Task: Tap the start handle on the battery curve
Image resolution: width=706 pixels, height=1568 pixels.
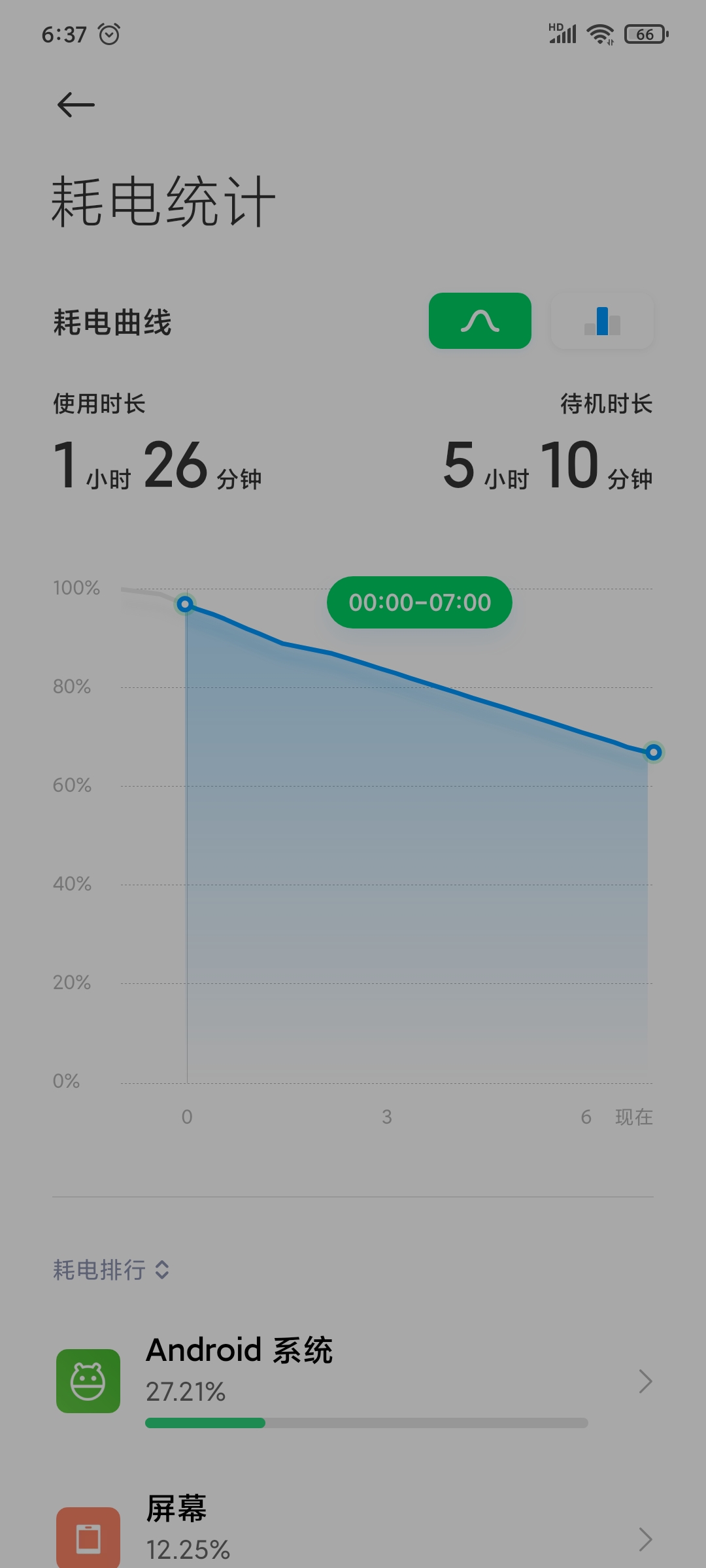Action: [x=186, y=604]
